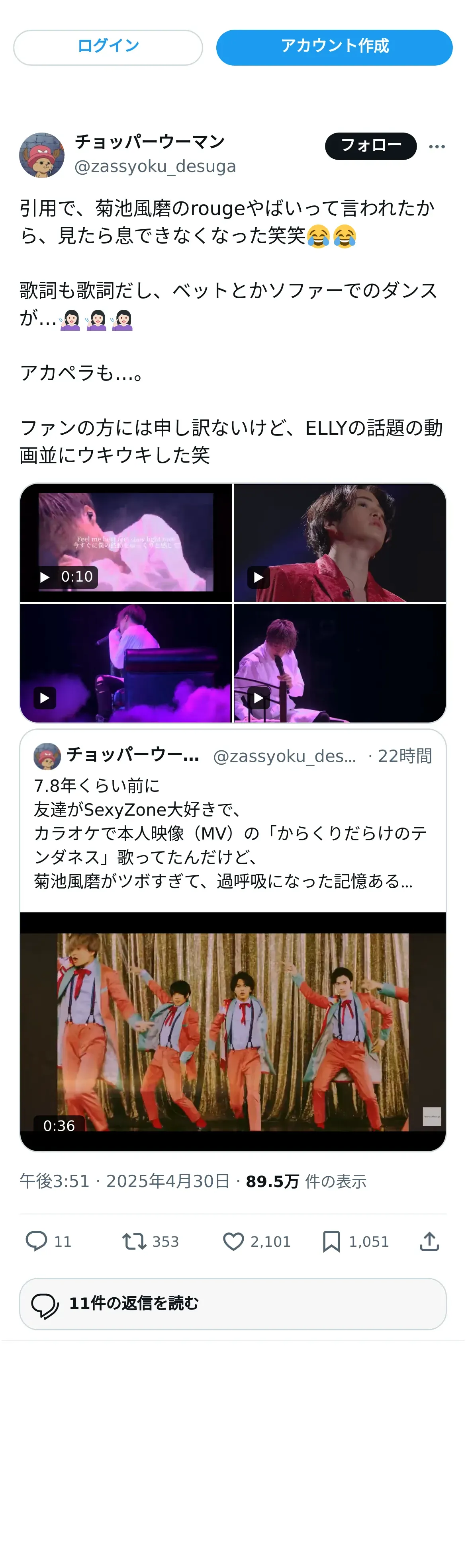Play the 0:10 video with pink lyrics
466x1568 pixels.
tap(126, 542)
